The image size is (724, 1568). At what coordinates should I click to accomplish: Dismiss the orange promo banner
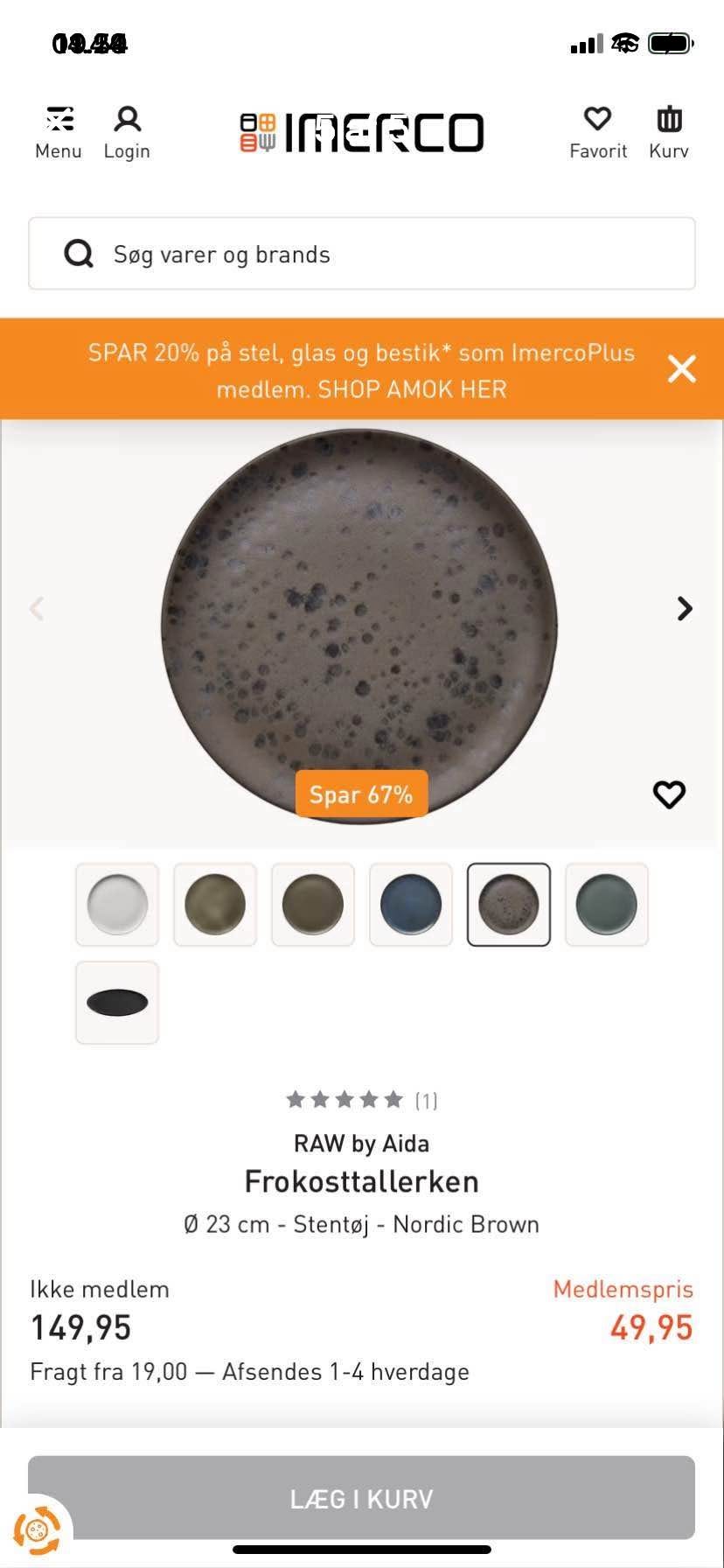tap(682, 369)
